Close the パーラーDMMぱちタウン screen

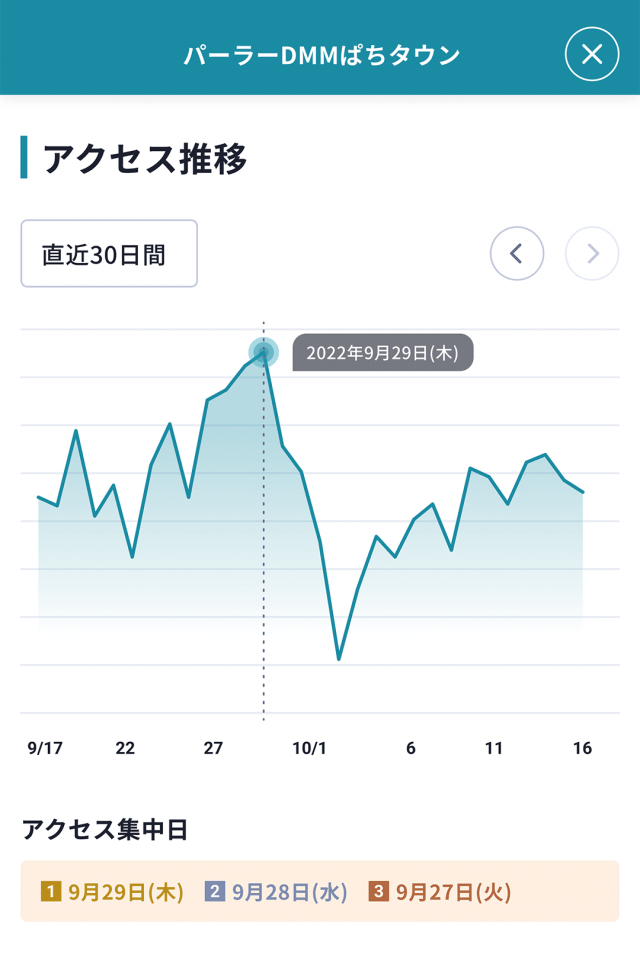point(592,53)
